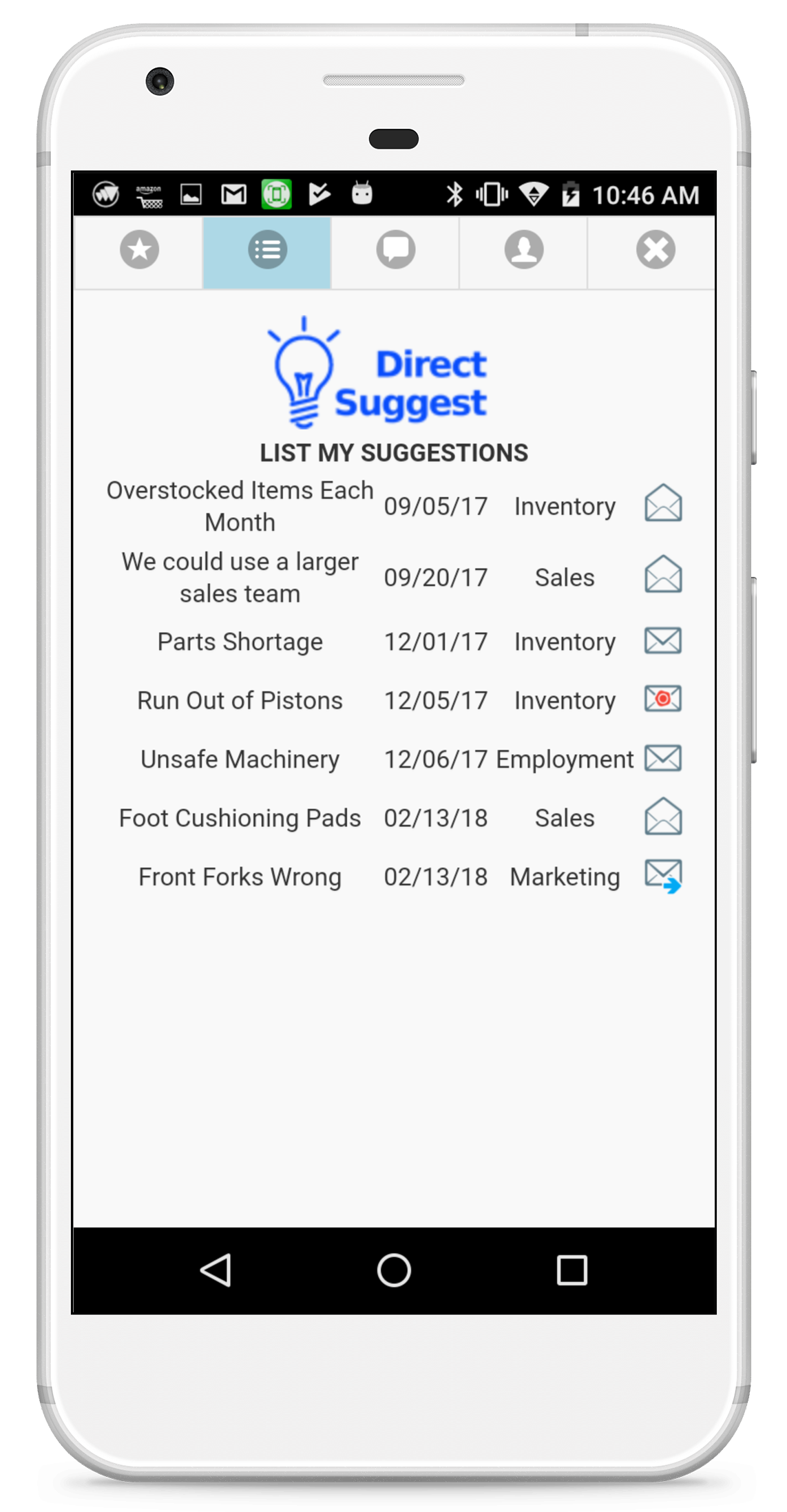Go to the home screen

(x=394, y=1270)
